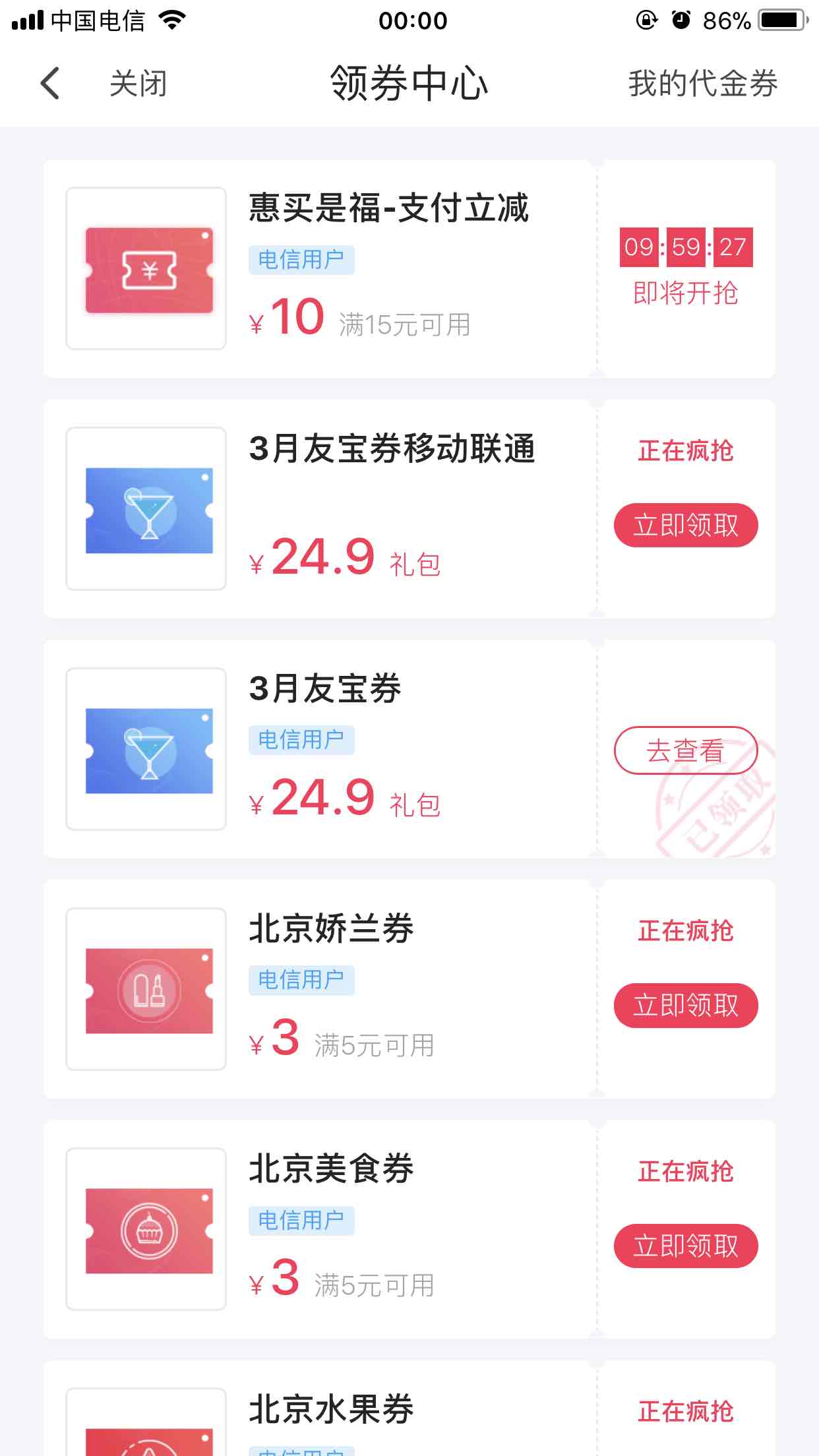Open the 惠买是福-支付立减 coupon card
Viewport: 819px width, 1456px height.
(x=317, y=269)
